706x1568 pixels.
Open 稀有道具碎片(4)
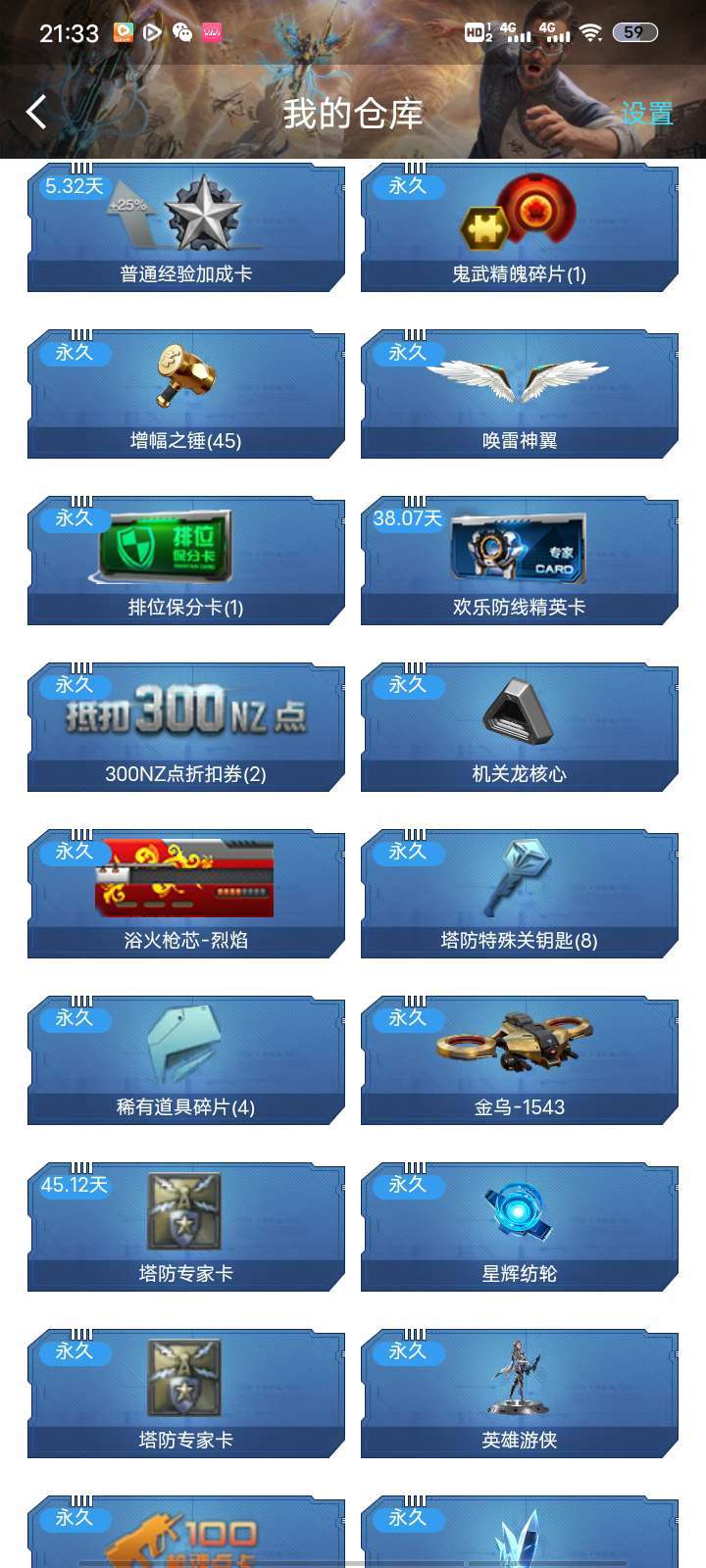(x=186, y=1061)
